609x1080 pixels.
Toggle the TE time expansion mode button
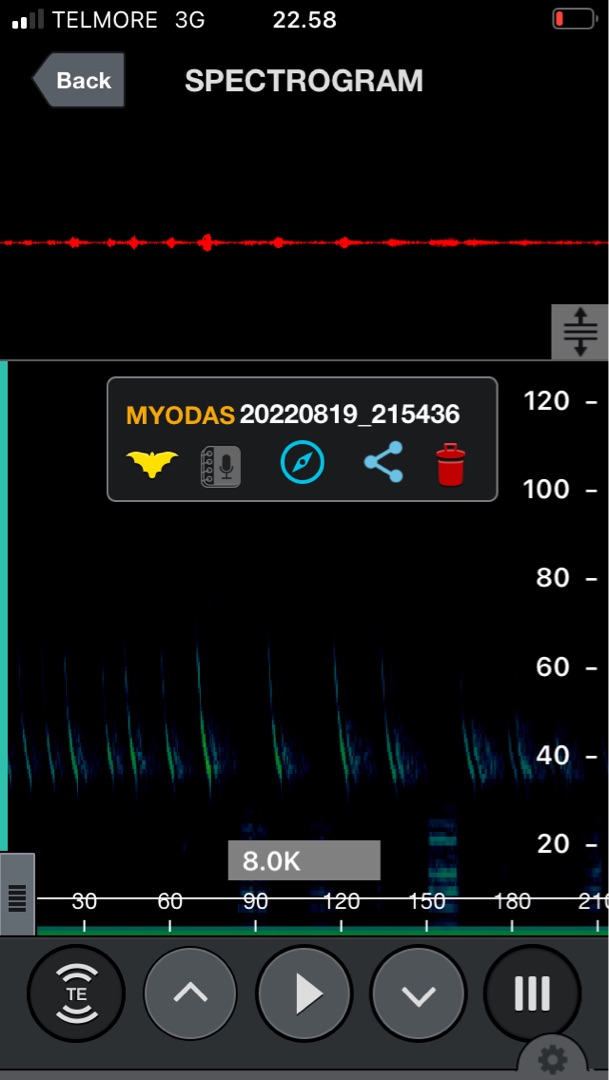tap(76, 994)
